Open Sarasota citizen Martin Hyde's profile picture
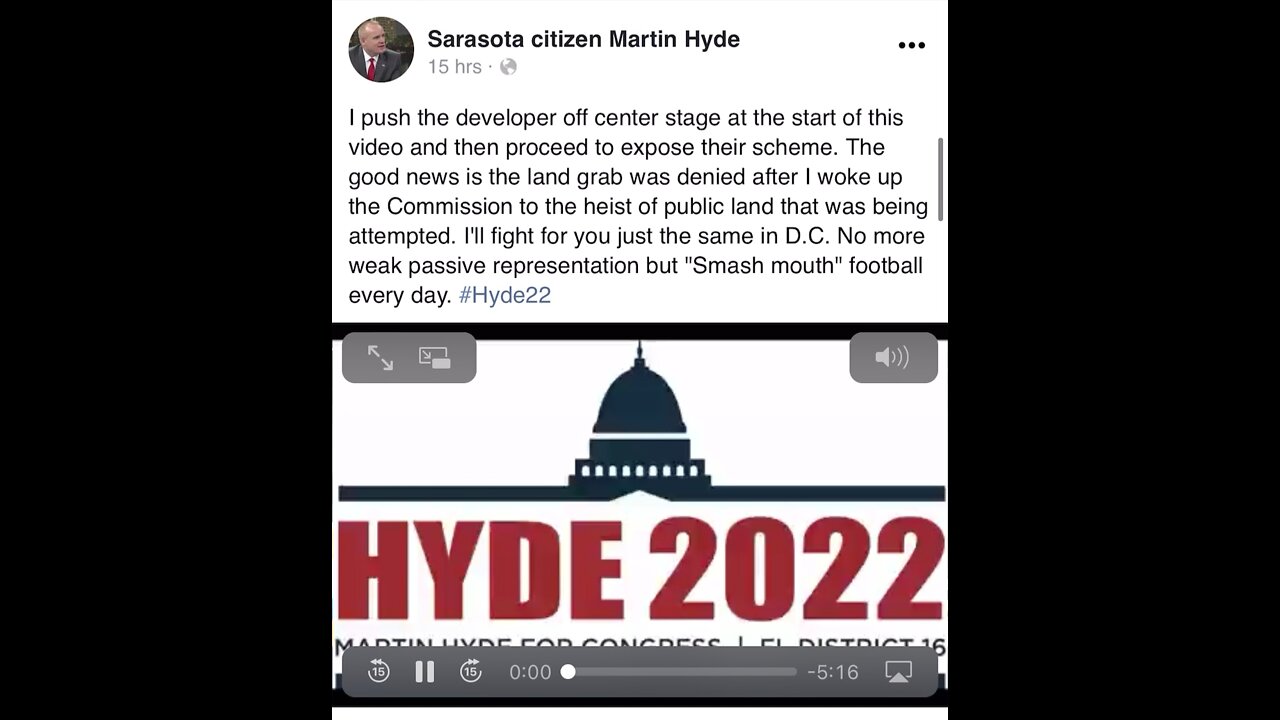 coord(381,50)
